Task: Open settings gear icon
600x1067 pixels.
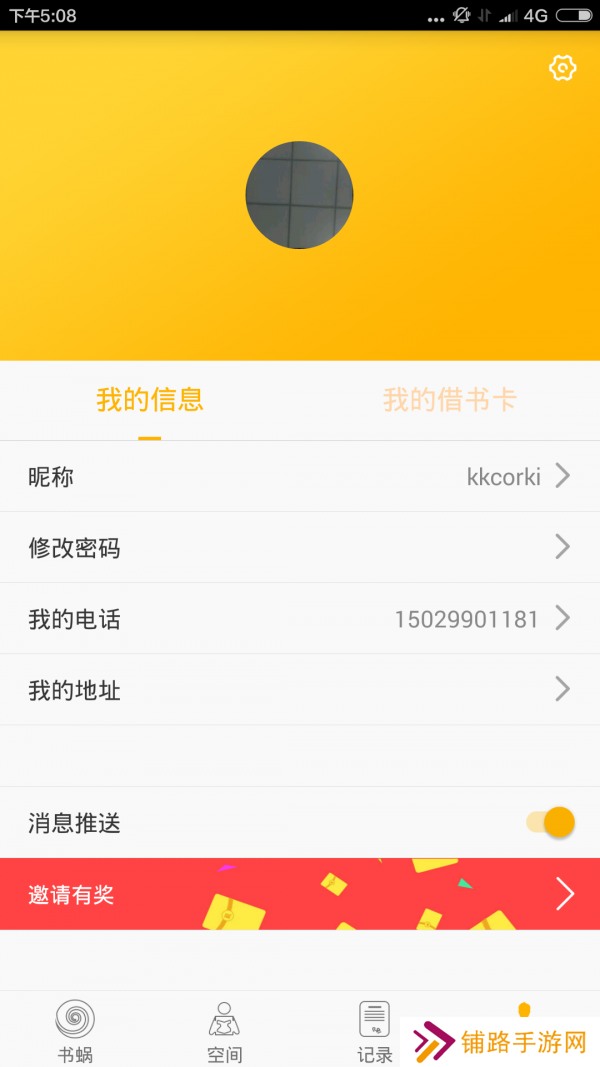Action: [x=563, y=68]
